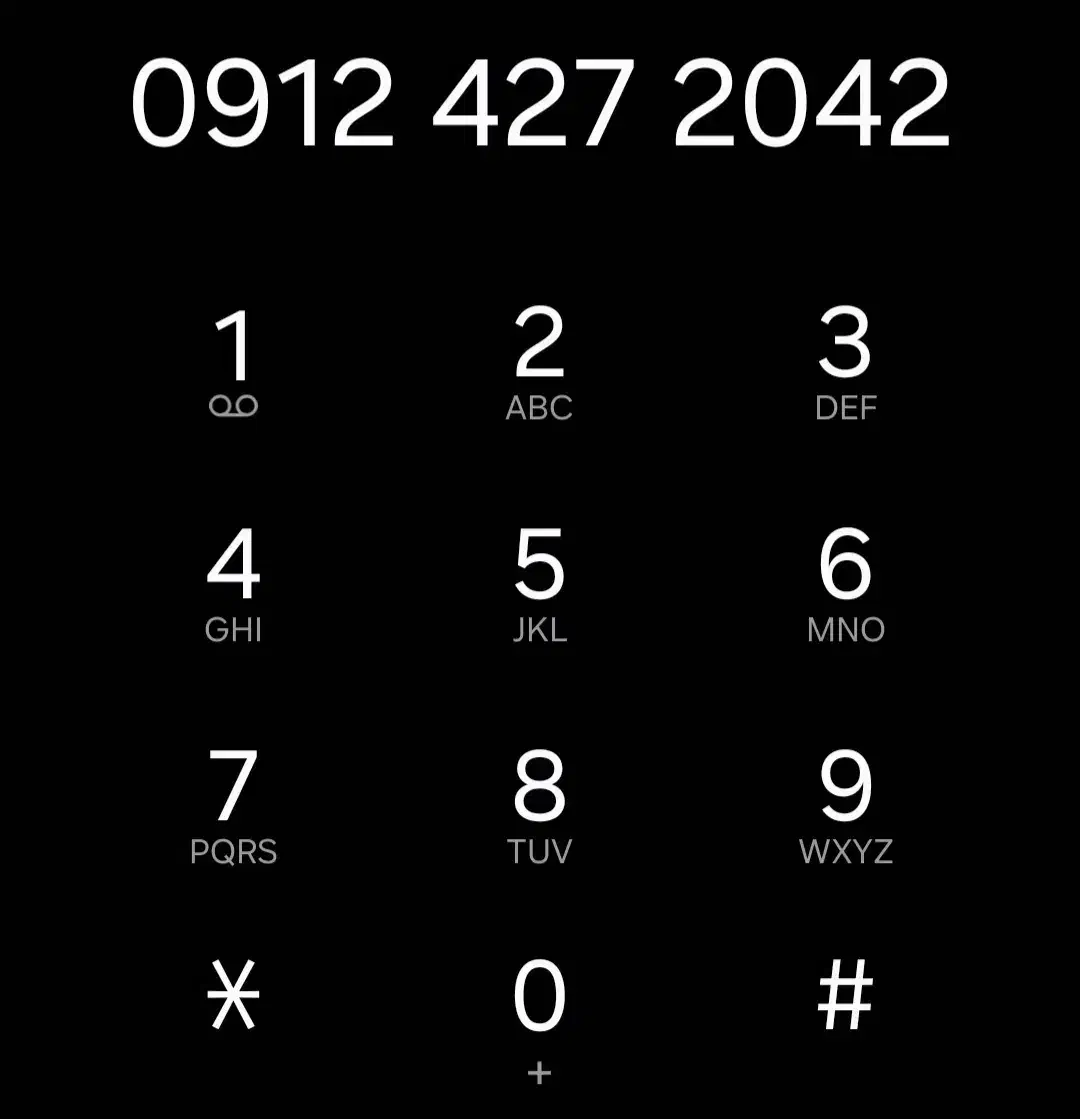Image resolution: width=1080 pixels, height=1119 pixels.
Task: Dial the digit 1 voicemail key
Action: coord(234,362)
